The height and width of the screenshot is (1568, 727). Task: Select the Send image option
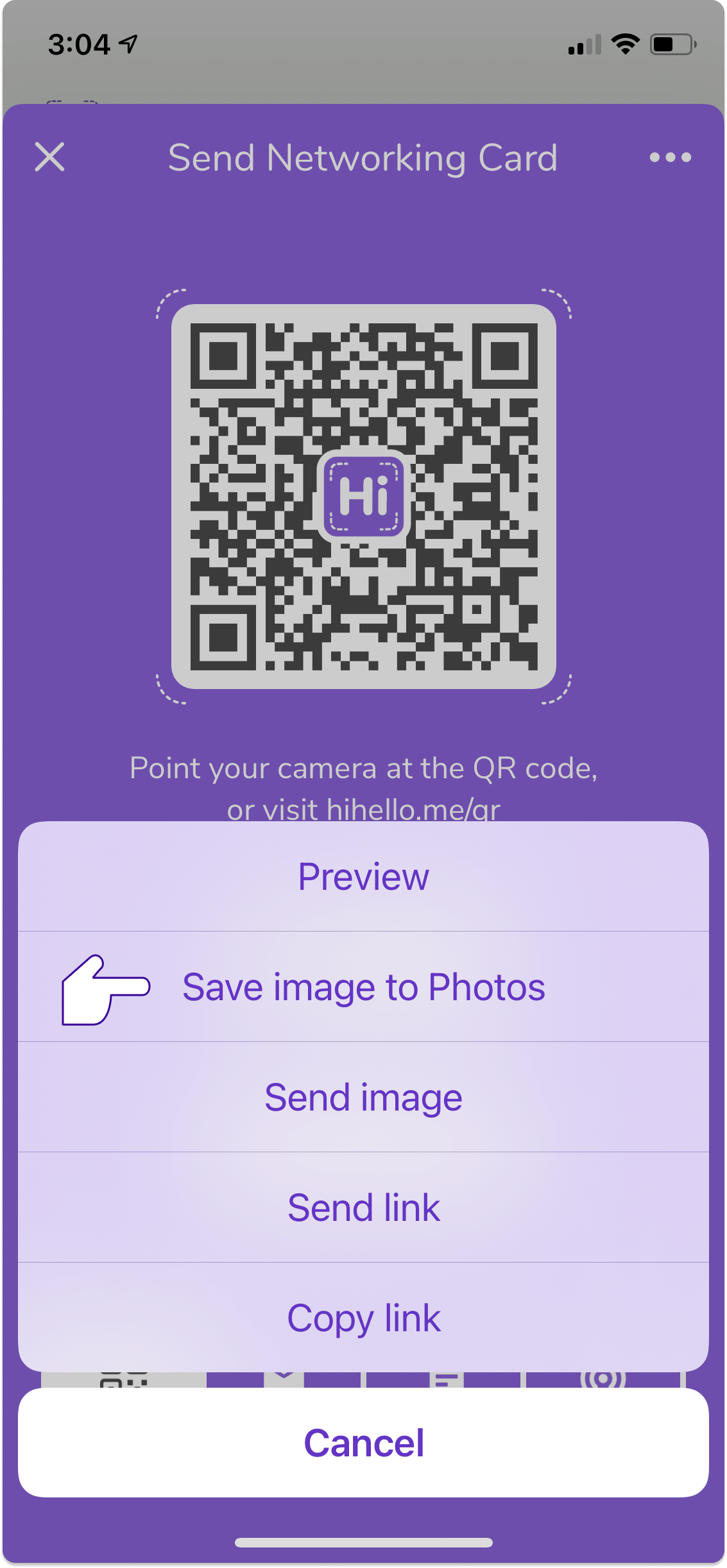point(363,1097)
